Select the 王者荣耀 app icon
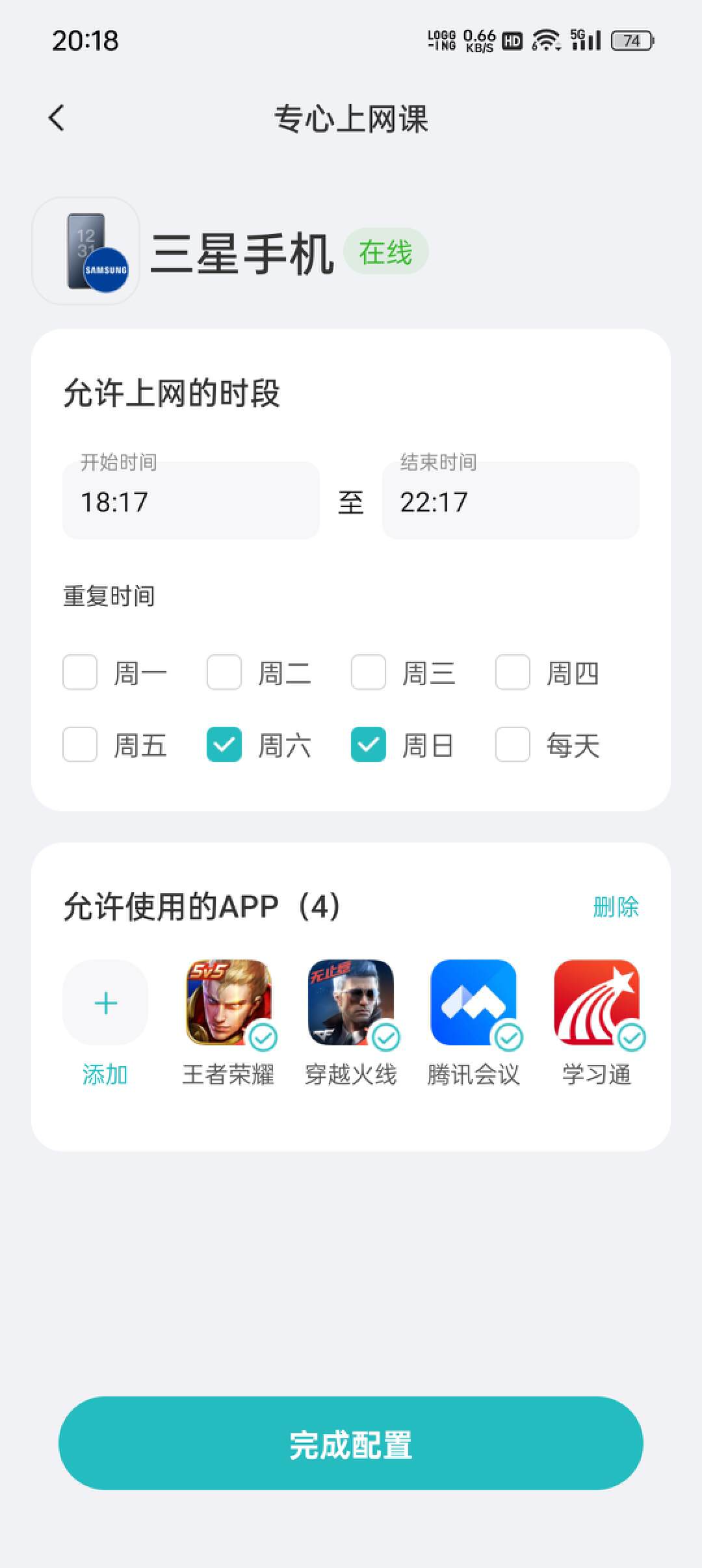702x1568 pixels. [229, 1003]
